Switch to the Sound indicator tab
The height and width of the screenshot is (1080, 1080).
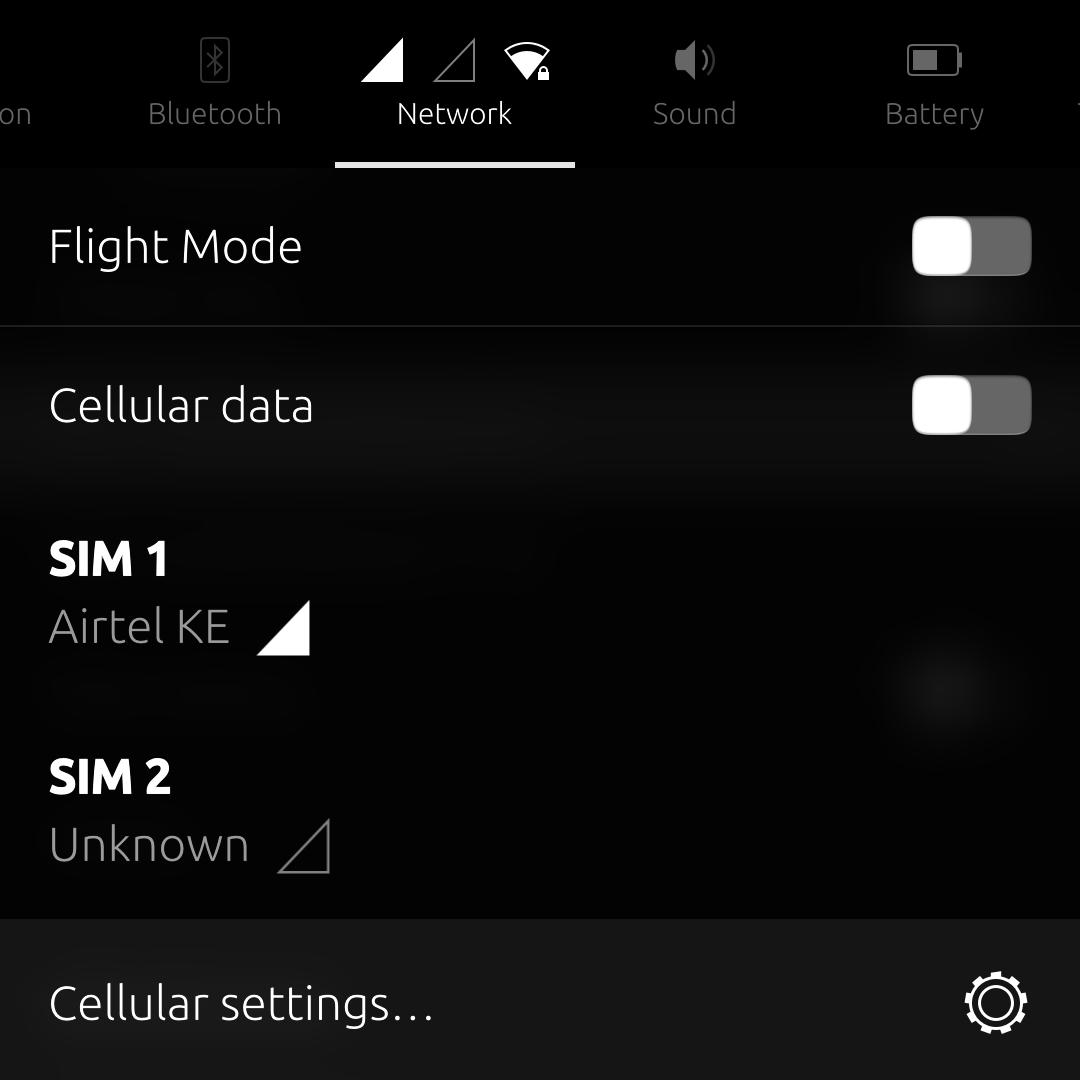tap(694, 85)
